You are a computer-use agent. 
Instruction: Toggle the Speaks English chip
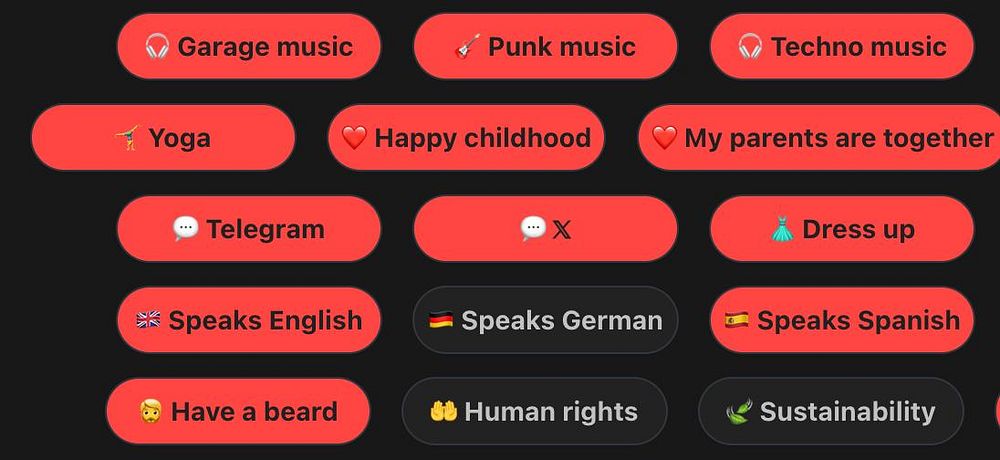pos(249,320)
